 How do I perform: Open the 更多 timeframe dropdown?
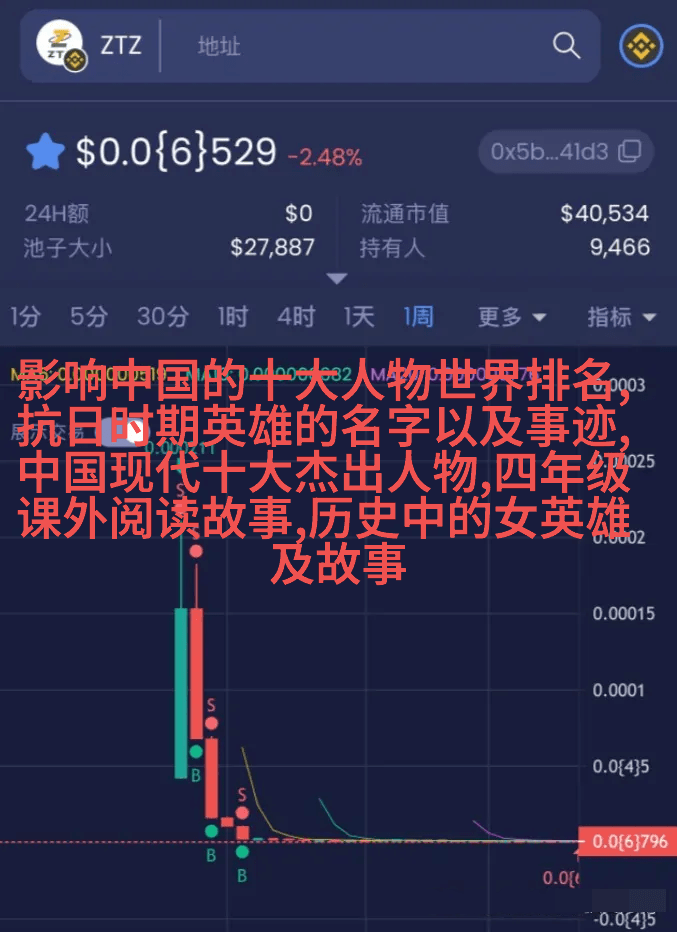(511, 317)
